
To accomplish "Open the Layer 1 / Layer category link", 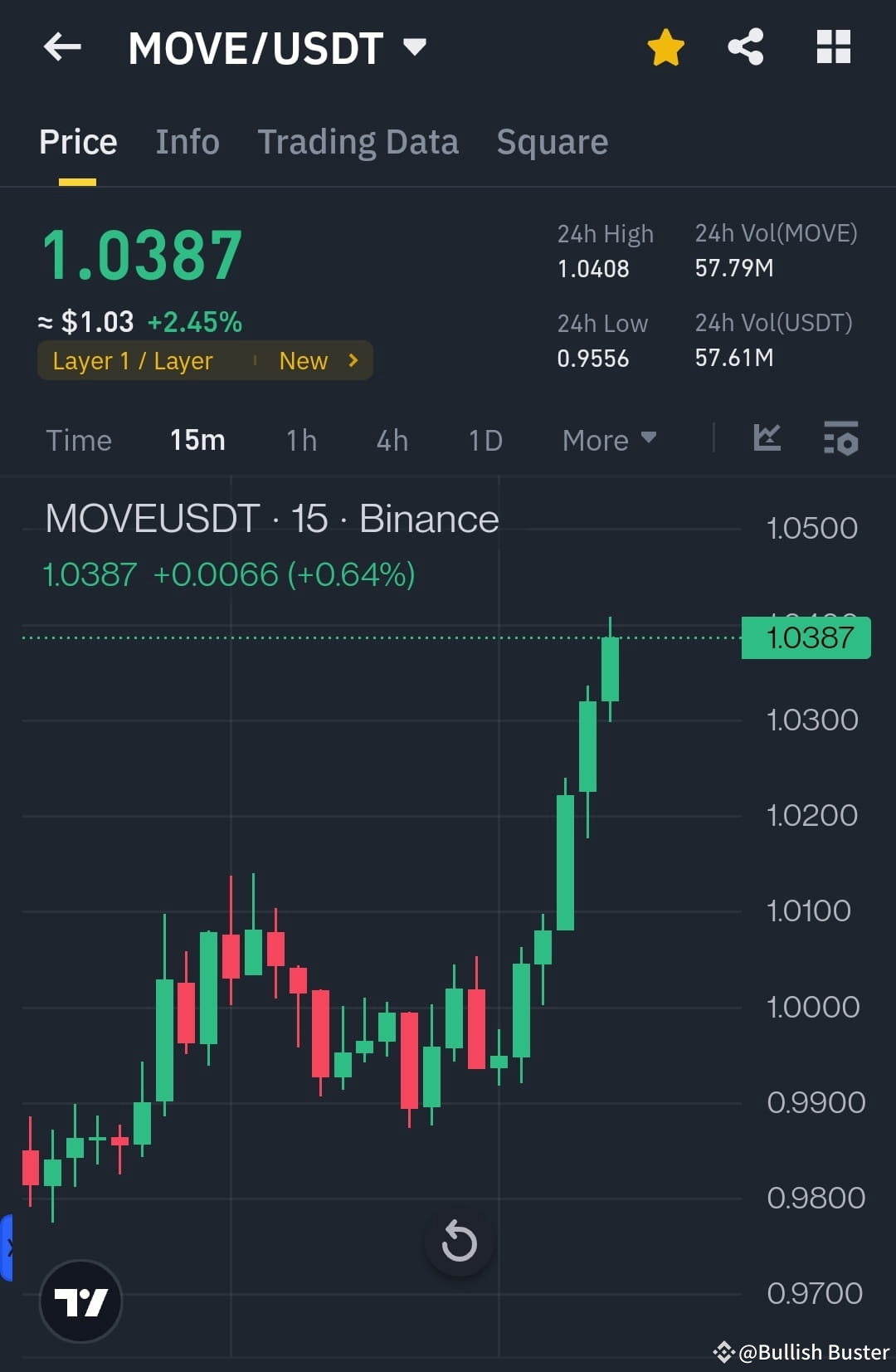I will pyautogui.click(x=133, y=360).
